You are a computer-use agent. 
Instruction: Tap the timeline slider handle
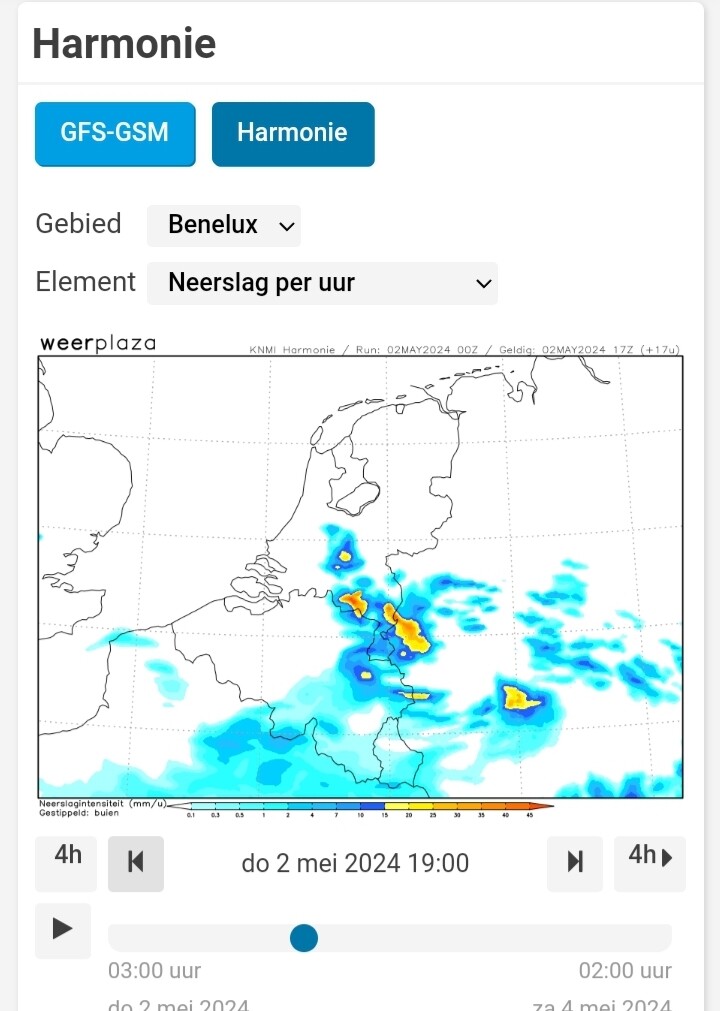[x=304, y=937]
